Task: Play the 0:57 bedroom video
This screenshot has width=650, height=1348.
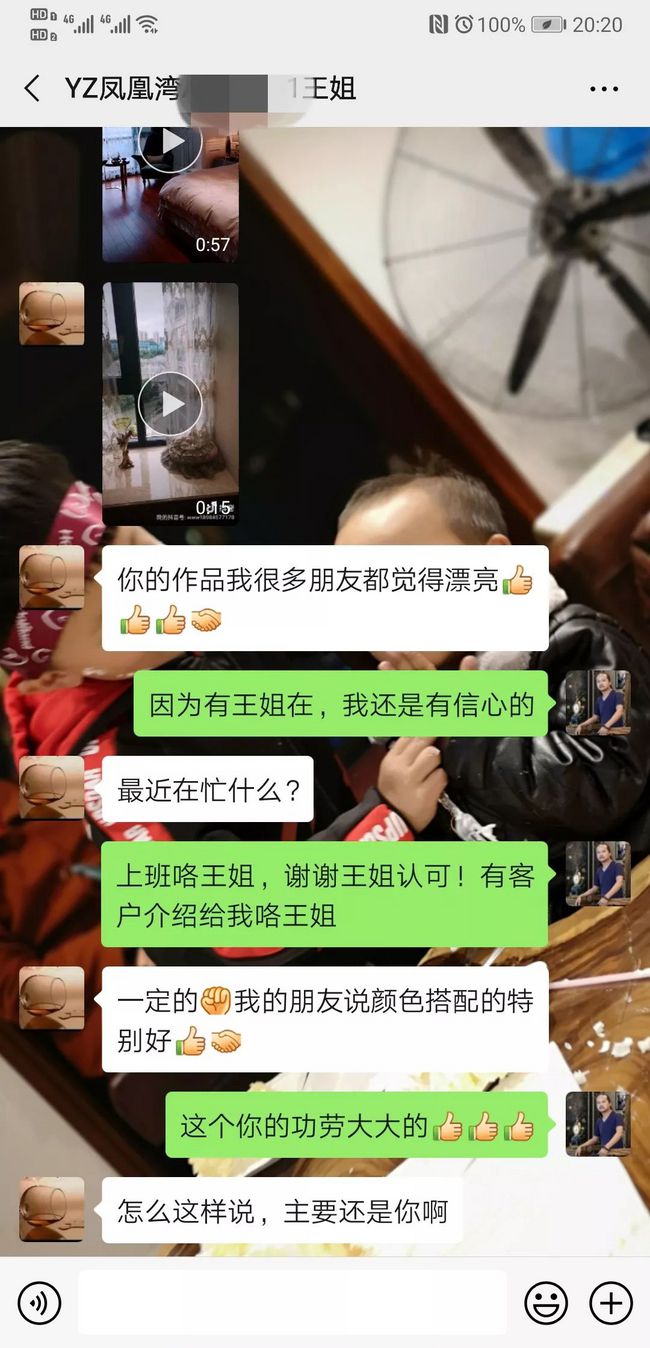Action: click(x=170, y=194)
